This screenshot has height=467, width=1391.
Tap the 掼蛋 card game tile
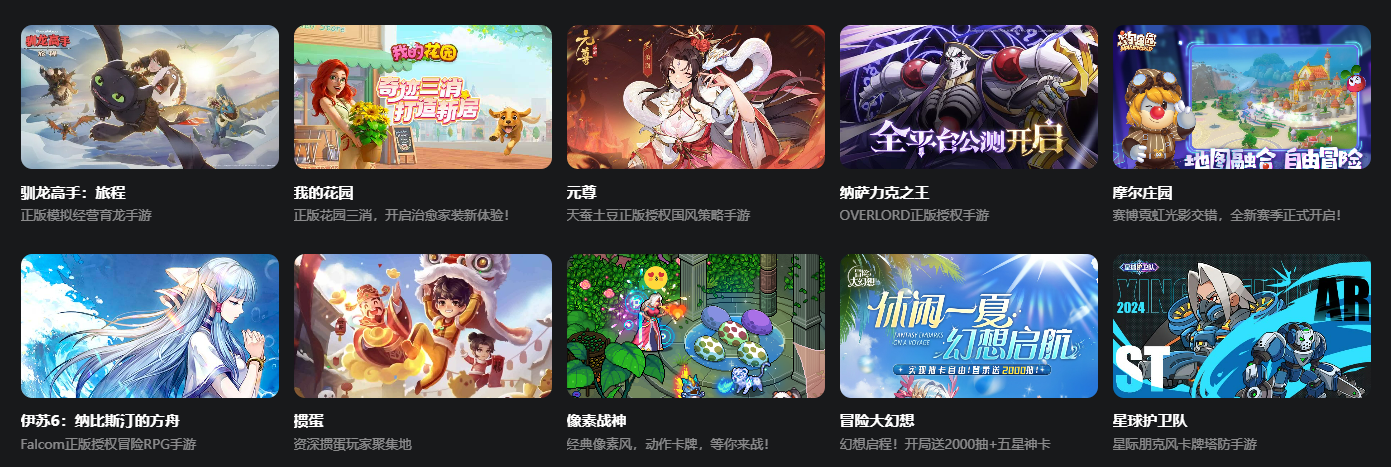tap(422, 326)
